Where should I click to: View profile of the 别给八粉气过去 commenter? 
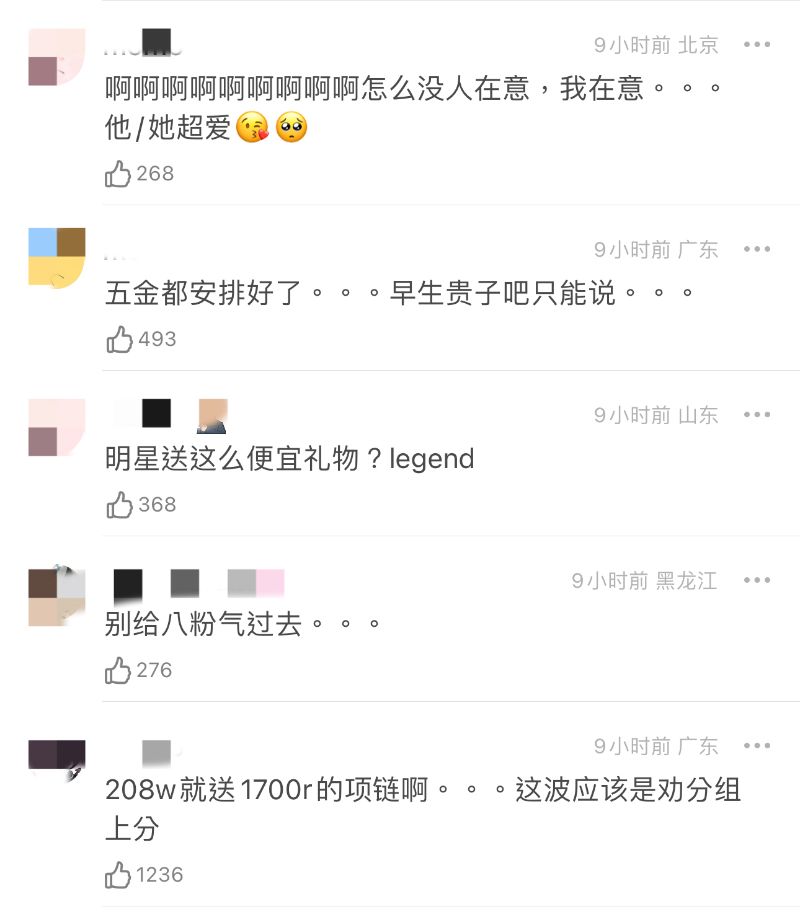(x=56, y=597)
